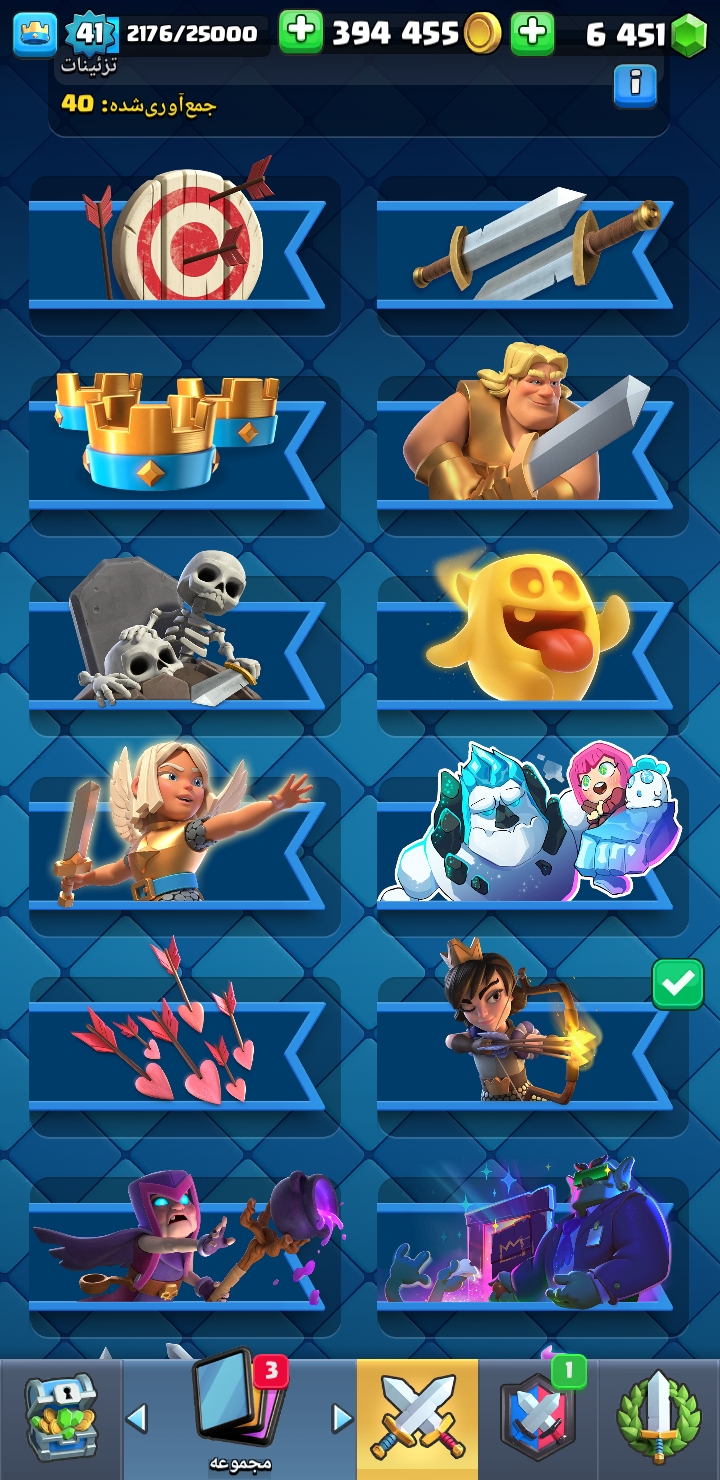The height and width of the screenshot is (1480, 720).
Task: Choose the golden crowns banner decoration
Action: 185,455
